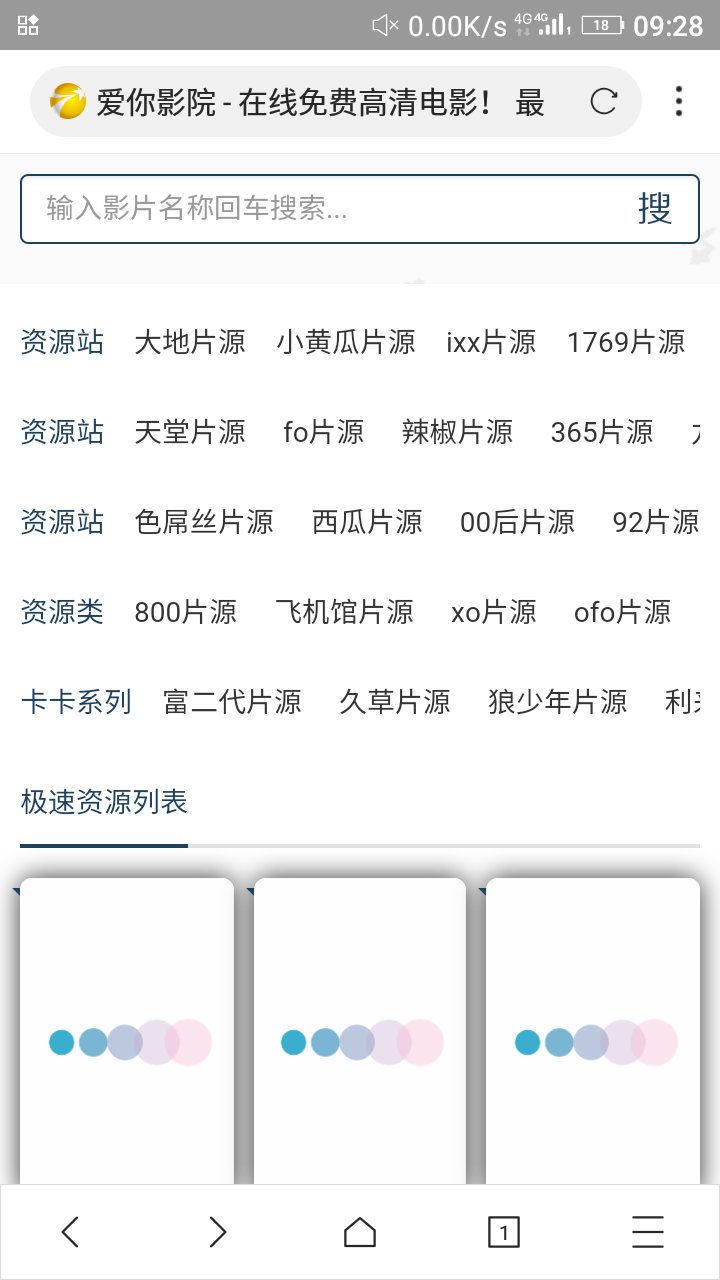The width and height of the screenshot is (720, 1280).
Task: Select the 00后片源 link
Action: coord(517,522)
